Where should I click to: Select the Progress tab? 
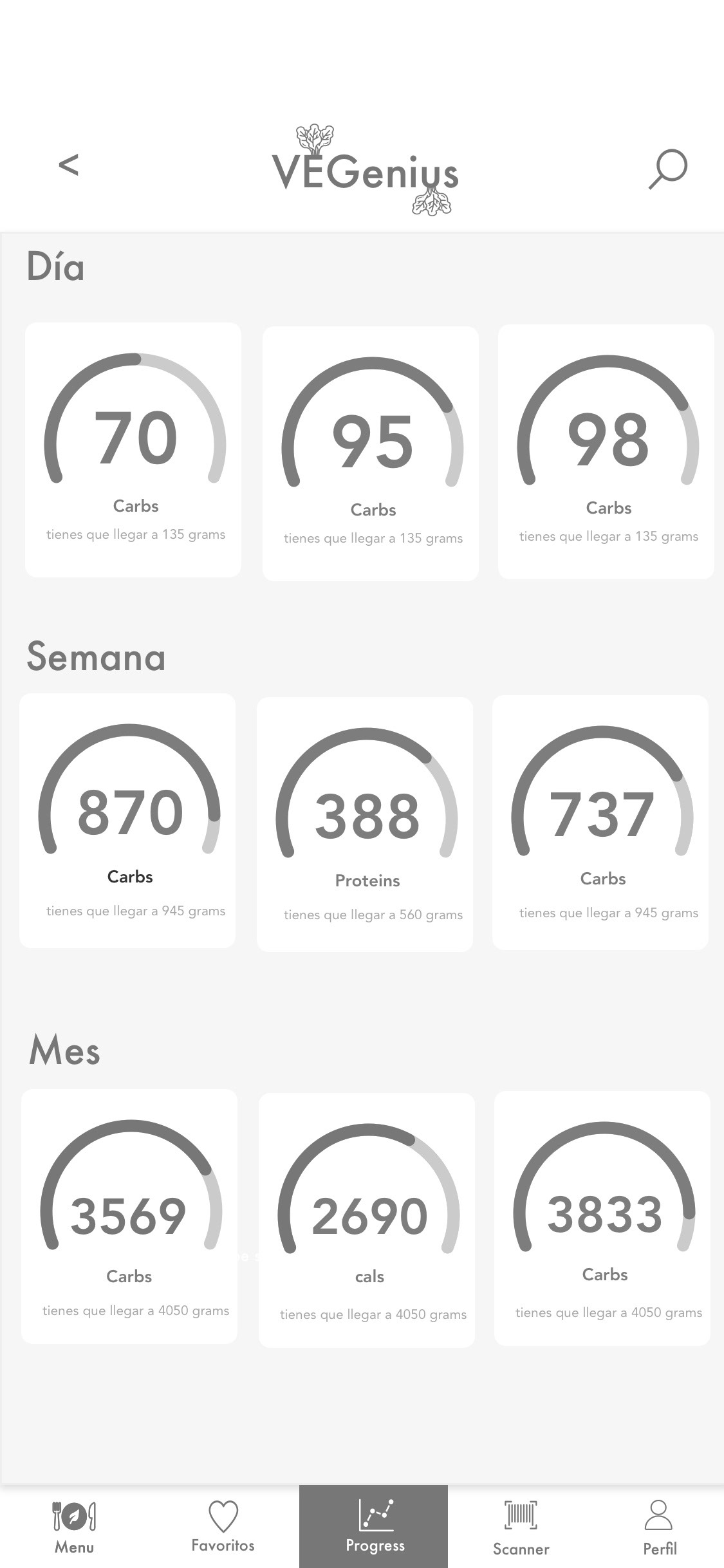click(x=374, y=1527)
